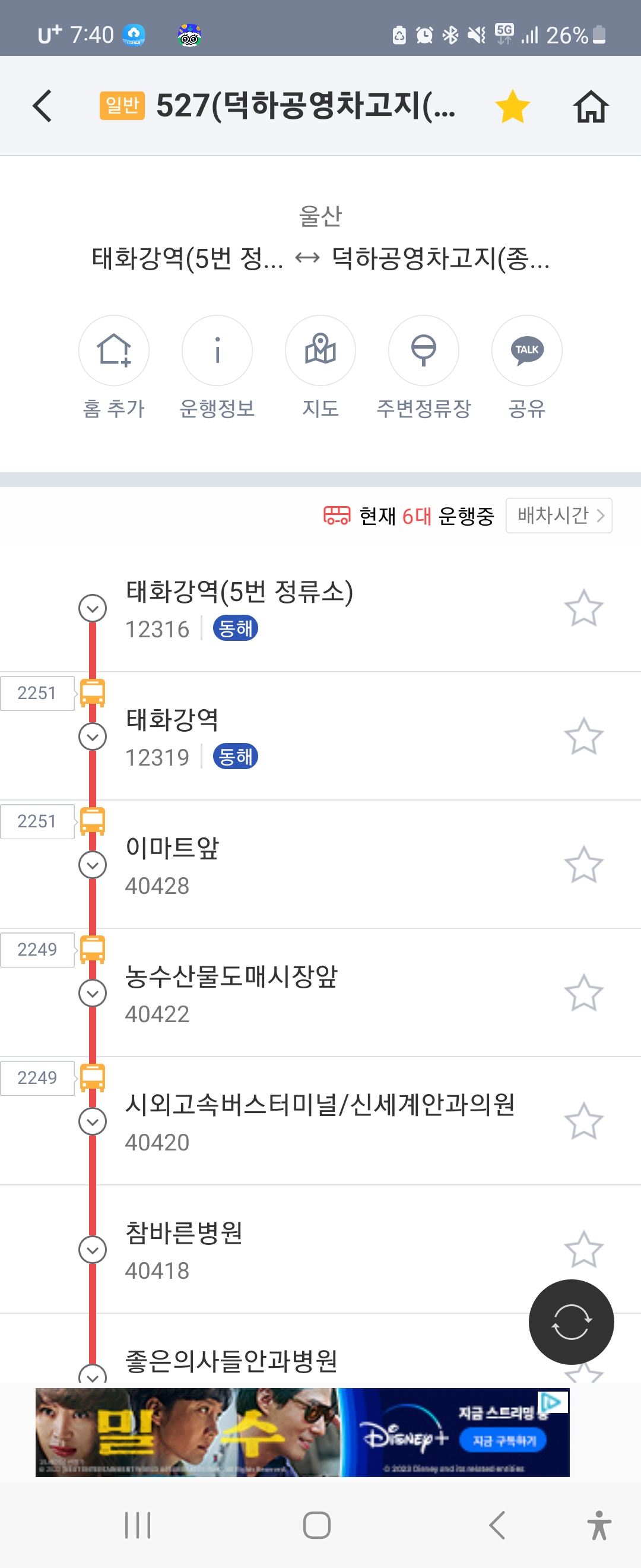
Task: Open the home icon in the header
Action: (591, 106)
